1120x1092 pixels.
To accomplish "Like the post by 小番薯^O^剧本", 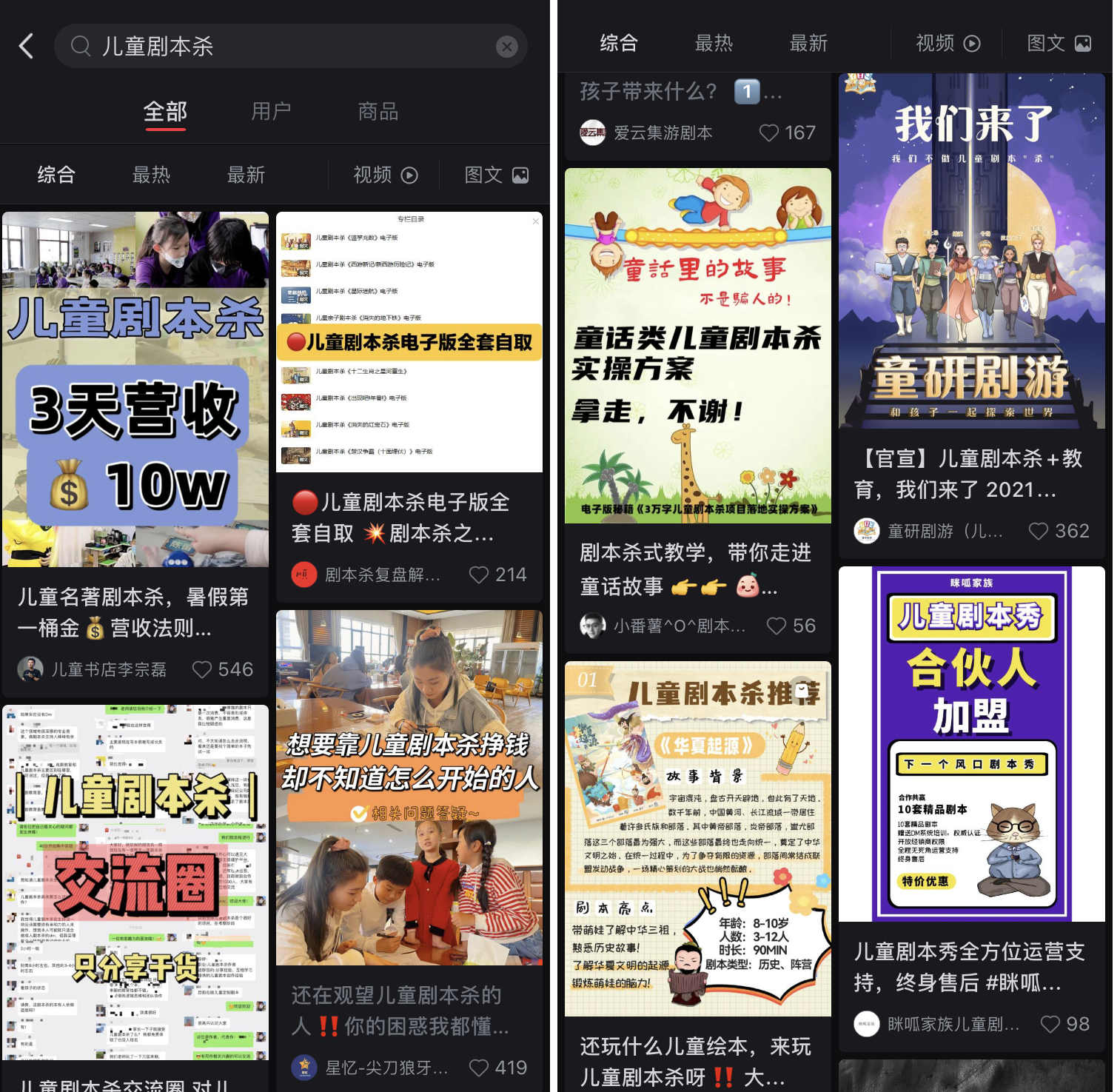I will click(777, 626).
